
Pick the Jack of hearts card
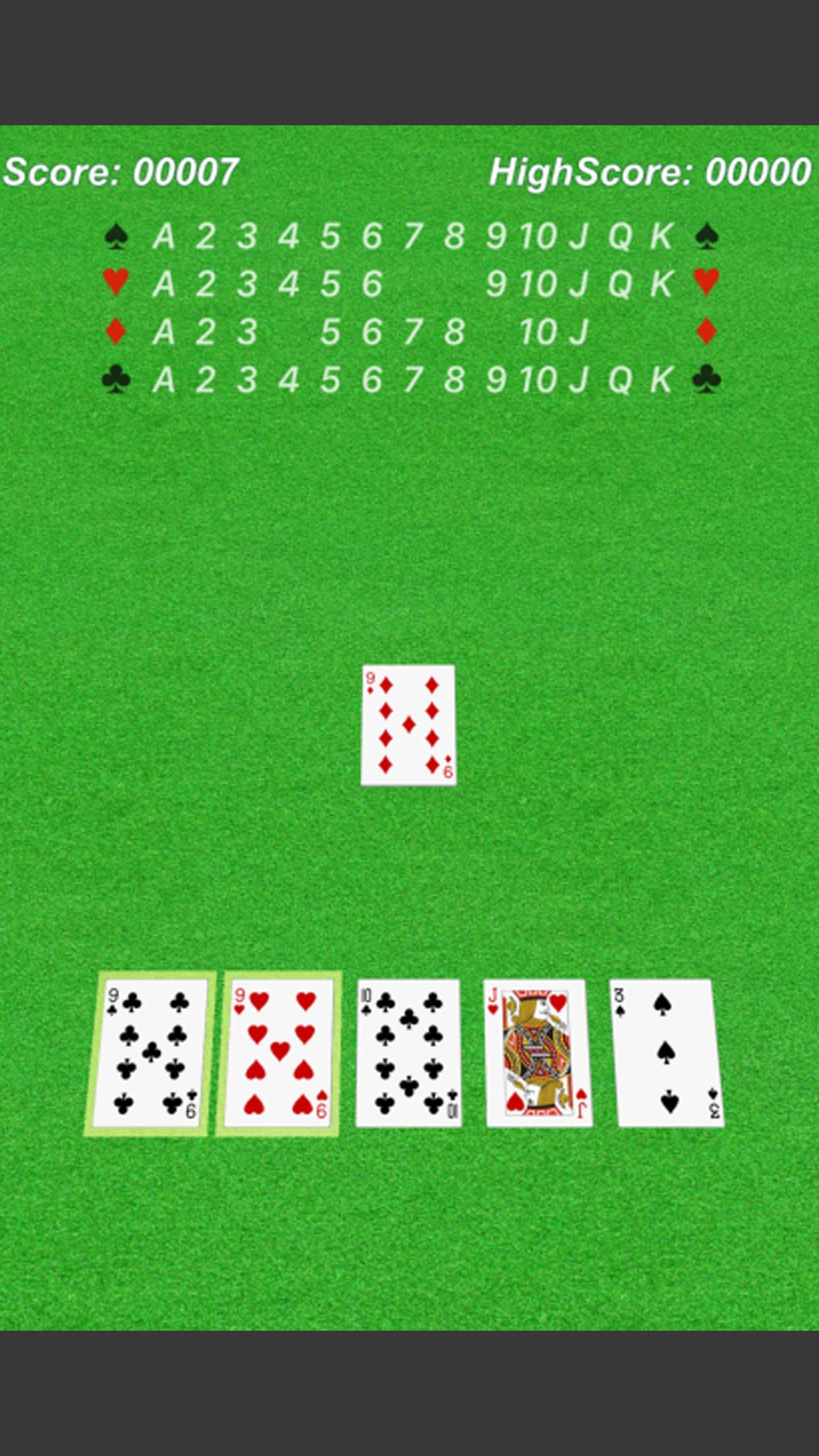point(538,1053)
